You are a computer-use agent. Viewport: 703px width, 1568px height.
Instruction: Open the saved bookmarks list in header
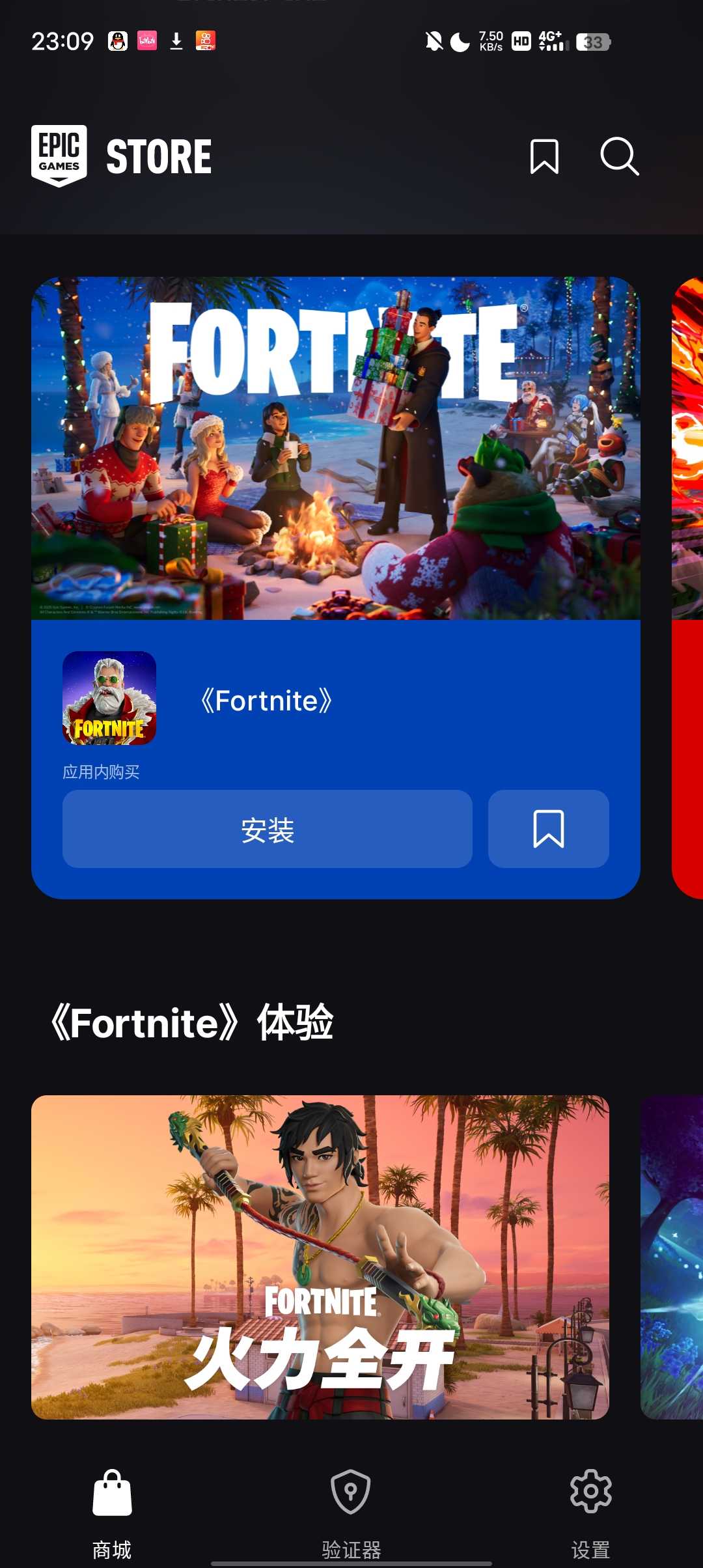pyautogui.click(x=544, y=156)
